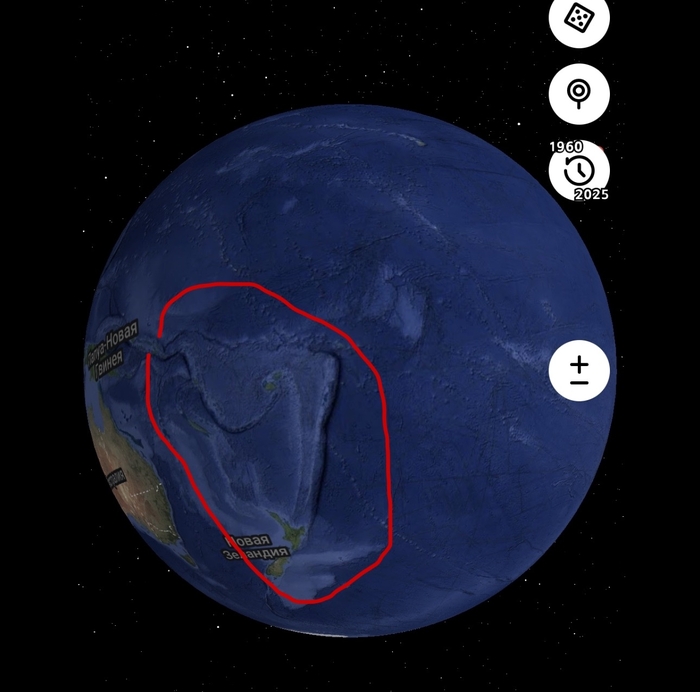Open the 1960–2025 historical imagery timeline
This screenshot has width=700, height=692.
[x=579, y=171]
